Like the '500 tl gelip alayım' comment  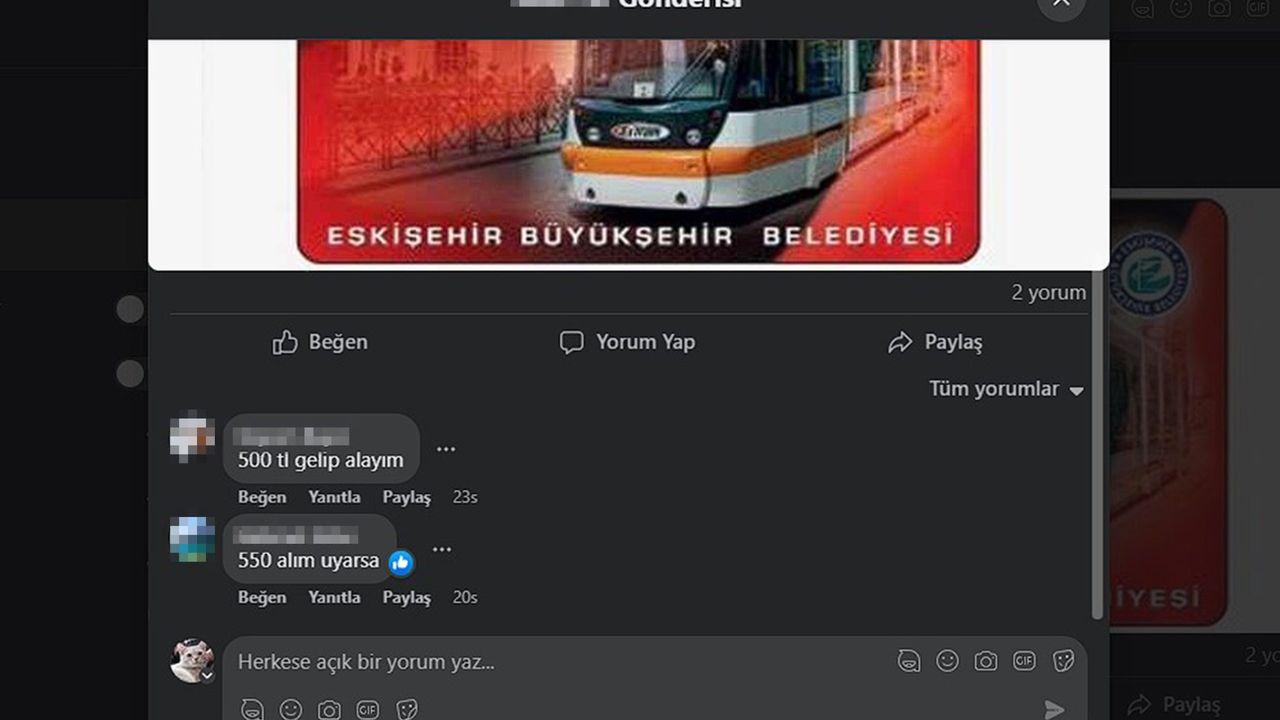[x=262, y=497]
